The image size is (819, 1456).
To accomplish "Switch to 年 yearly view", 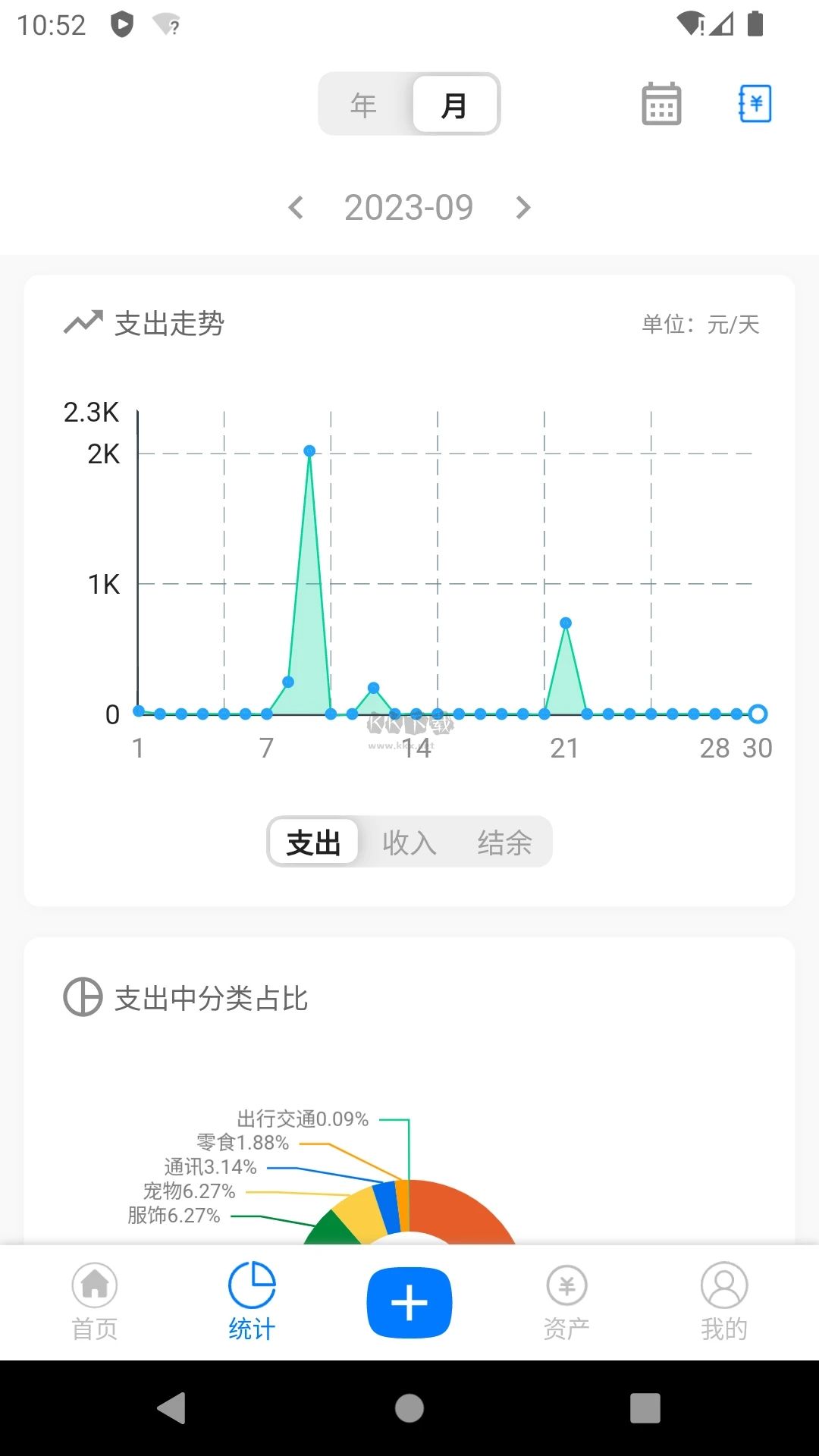I will (364, 104).
